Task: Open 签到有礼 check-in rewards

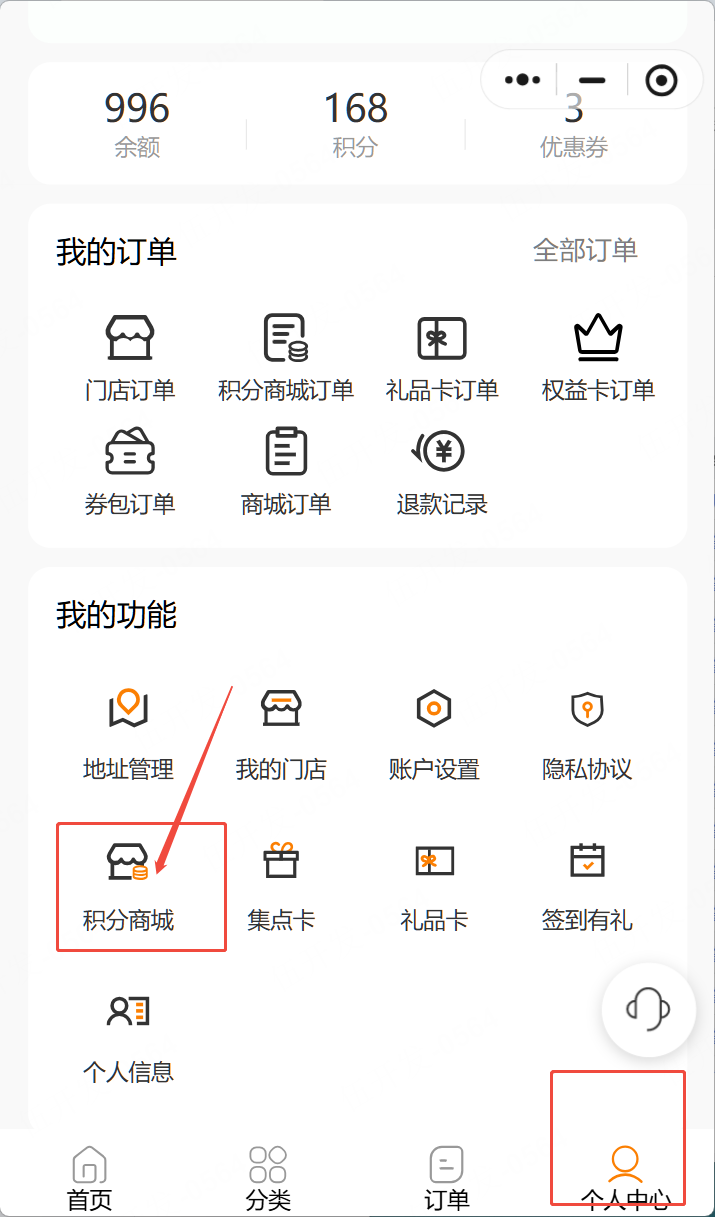Action: click(587, 886)
